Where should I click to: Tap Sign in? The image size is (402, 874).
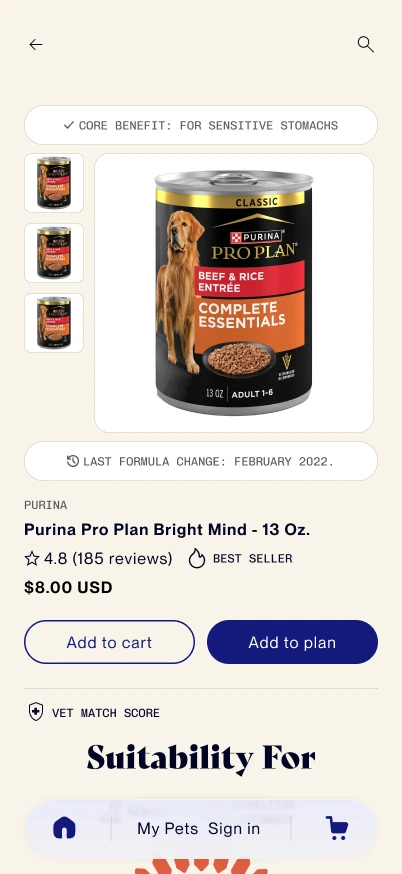click(234, 829)
